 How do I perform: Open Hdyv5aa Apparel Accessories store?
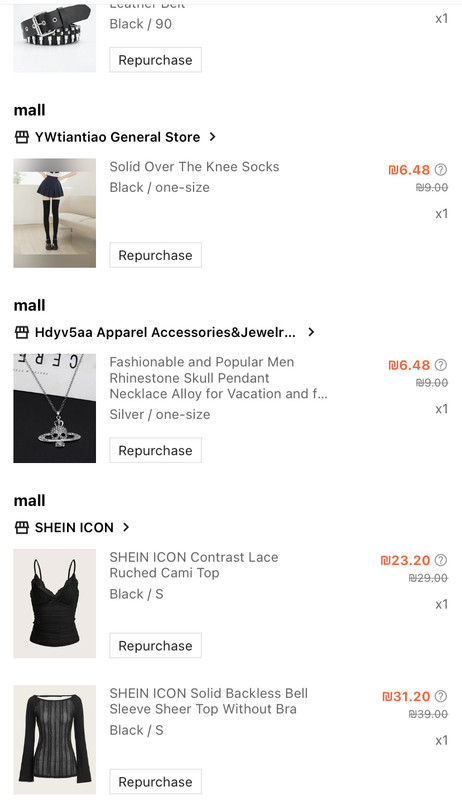click(x=164, y=333)
